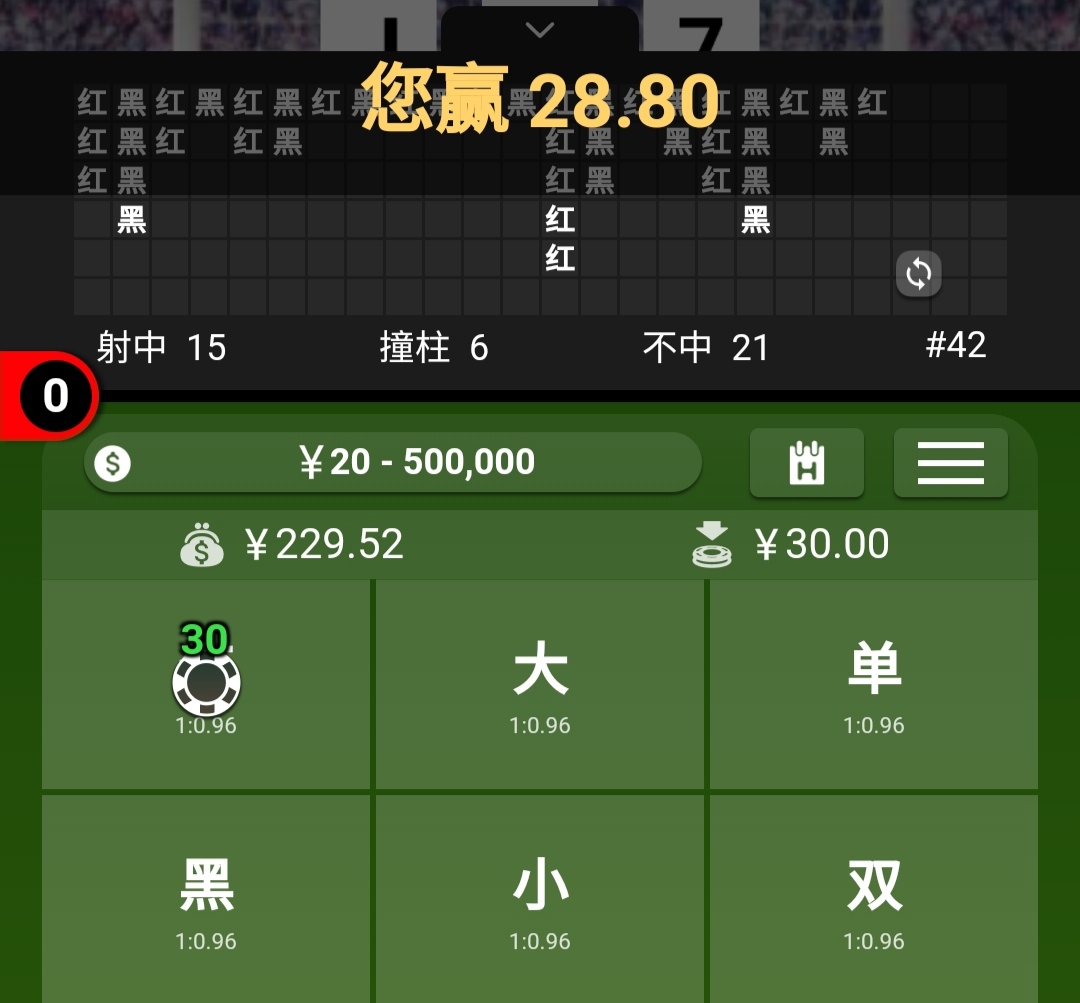
Task: Place a bet on 单
Action: tap(874, 685)
